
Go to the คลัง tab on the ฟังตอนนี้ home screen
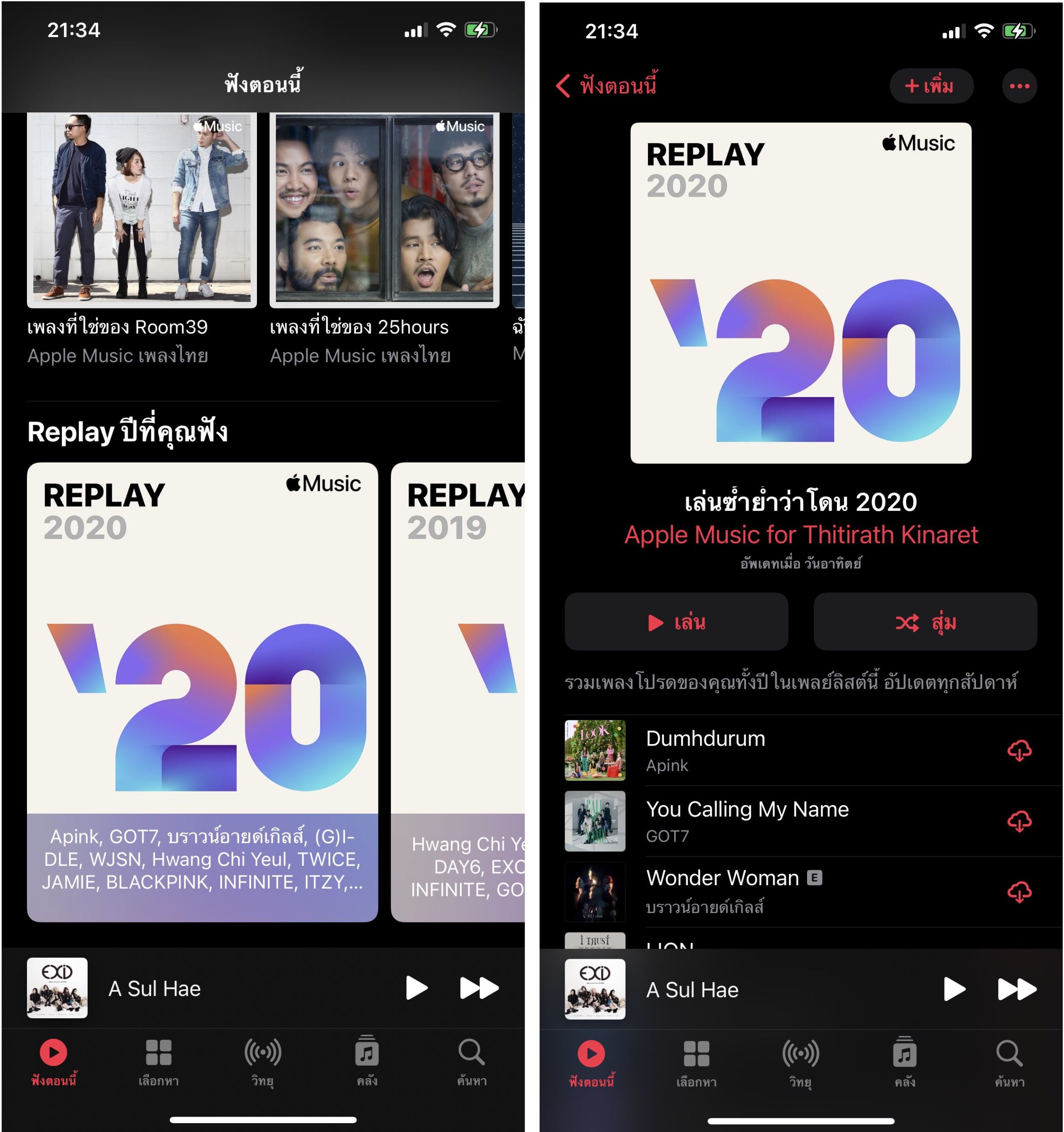pyautogui.click(x=367, y=1061)
